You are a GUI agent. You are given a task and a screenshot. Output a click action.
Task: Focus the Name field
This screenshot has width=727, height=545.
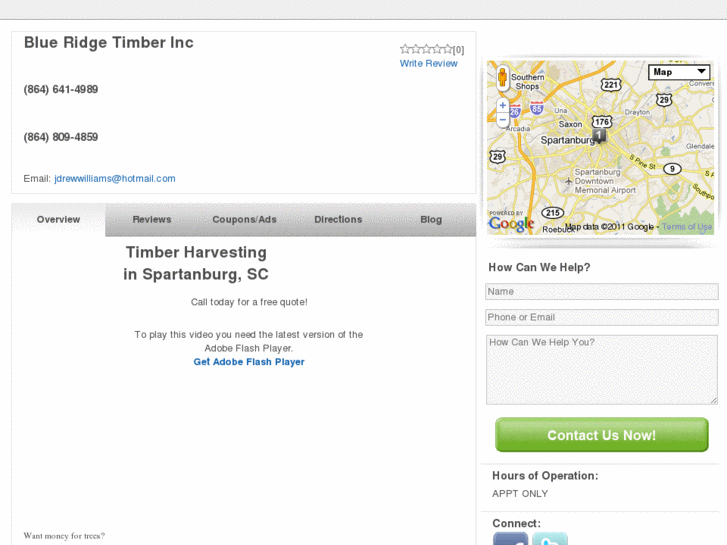click(x=601, y=292)
